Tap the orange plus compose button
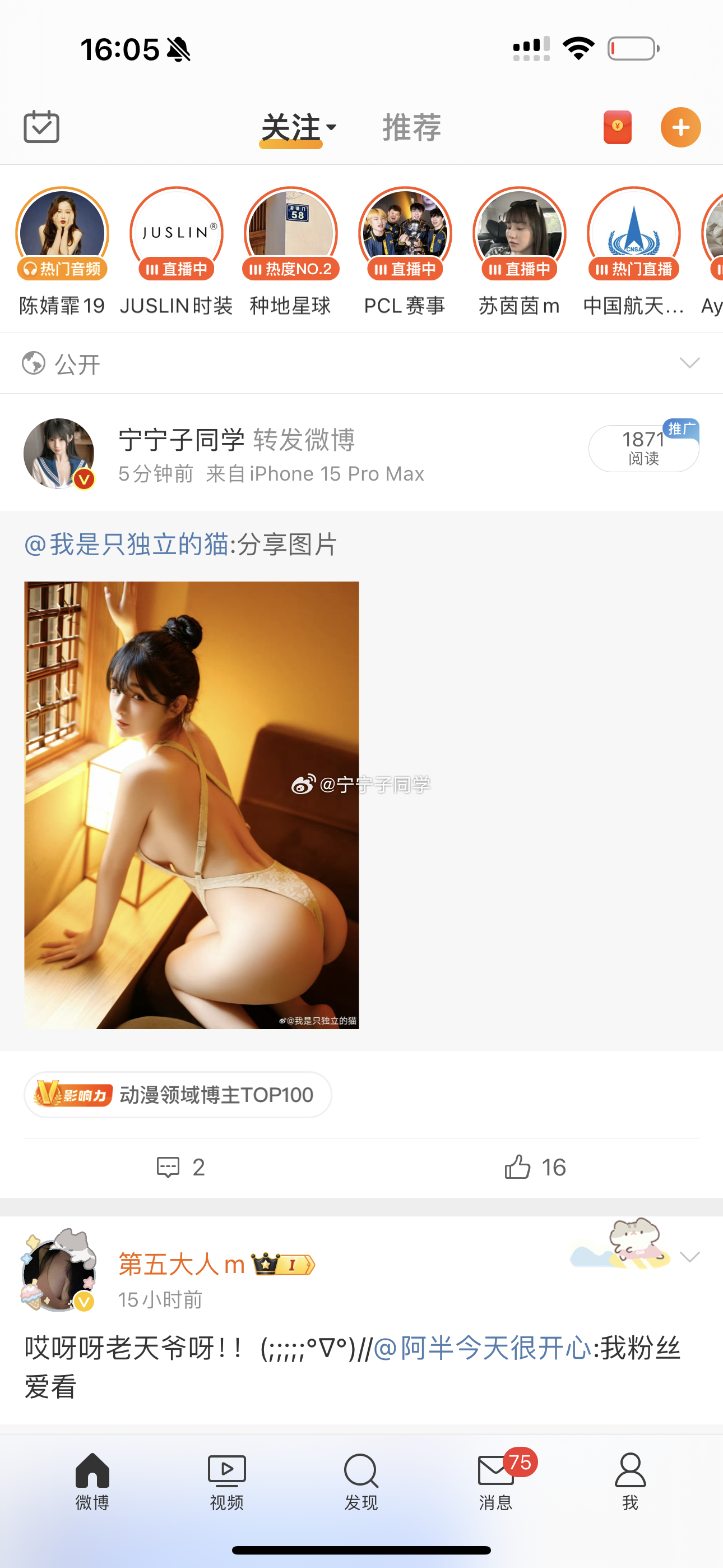This screenshot has height=1568, width=723. (x=680, y=127)
